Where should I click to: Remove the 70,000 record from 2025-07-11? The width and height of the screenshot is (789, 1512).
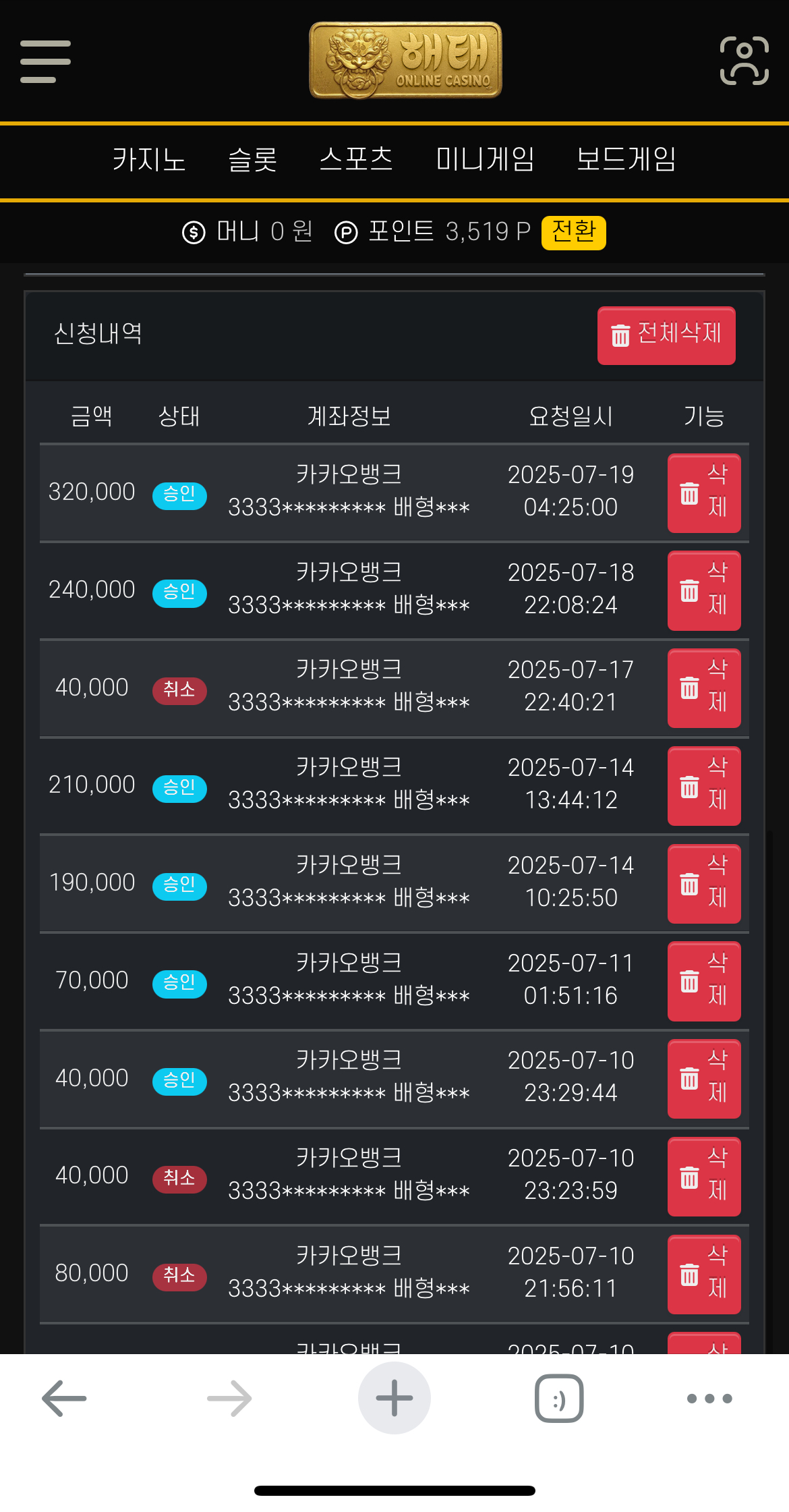pos(704,982)
